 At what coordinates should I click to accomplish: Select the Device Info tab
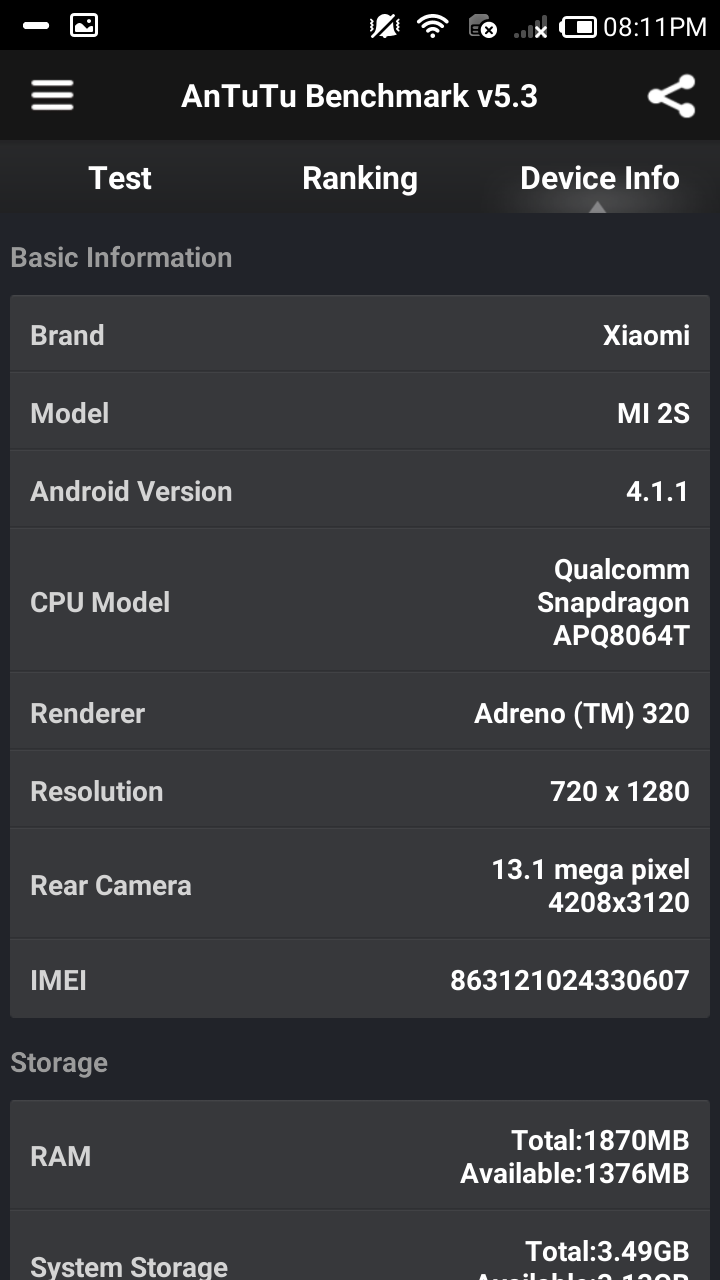(x=600, y=178)
